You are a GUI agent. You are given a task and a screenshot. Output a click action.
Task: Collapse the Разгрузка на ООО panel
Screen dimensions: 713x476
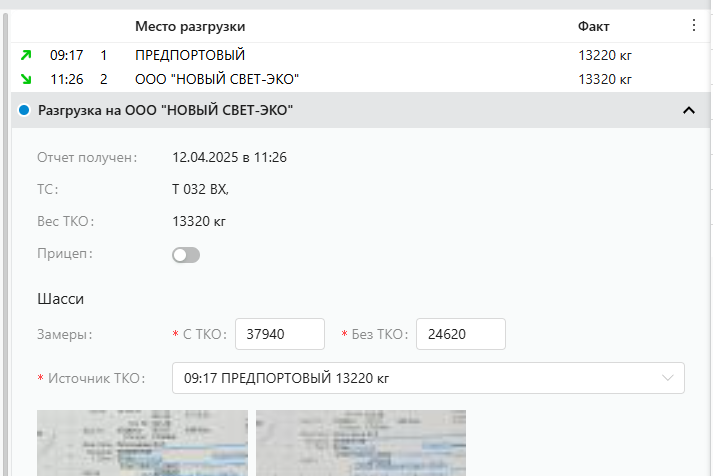click(x=688, y=110)
